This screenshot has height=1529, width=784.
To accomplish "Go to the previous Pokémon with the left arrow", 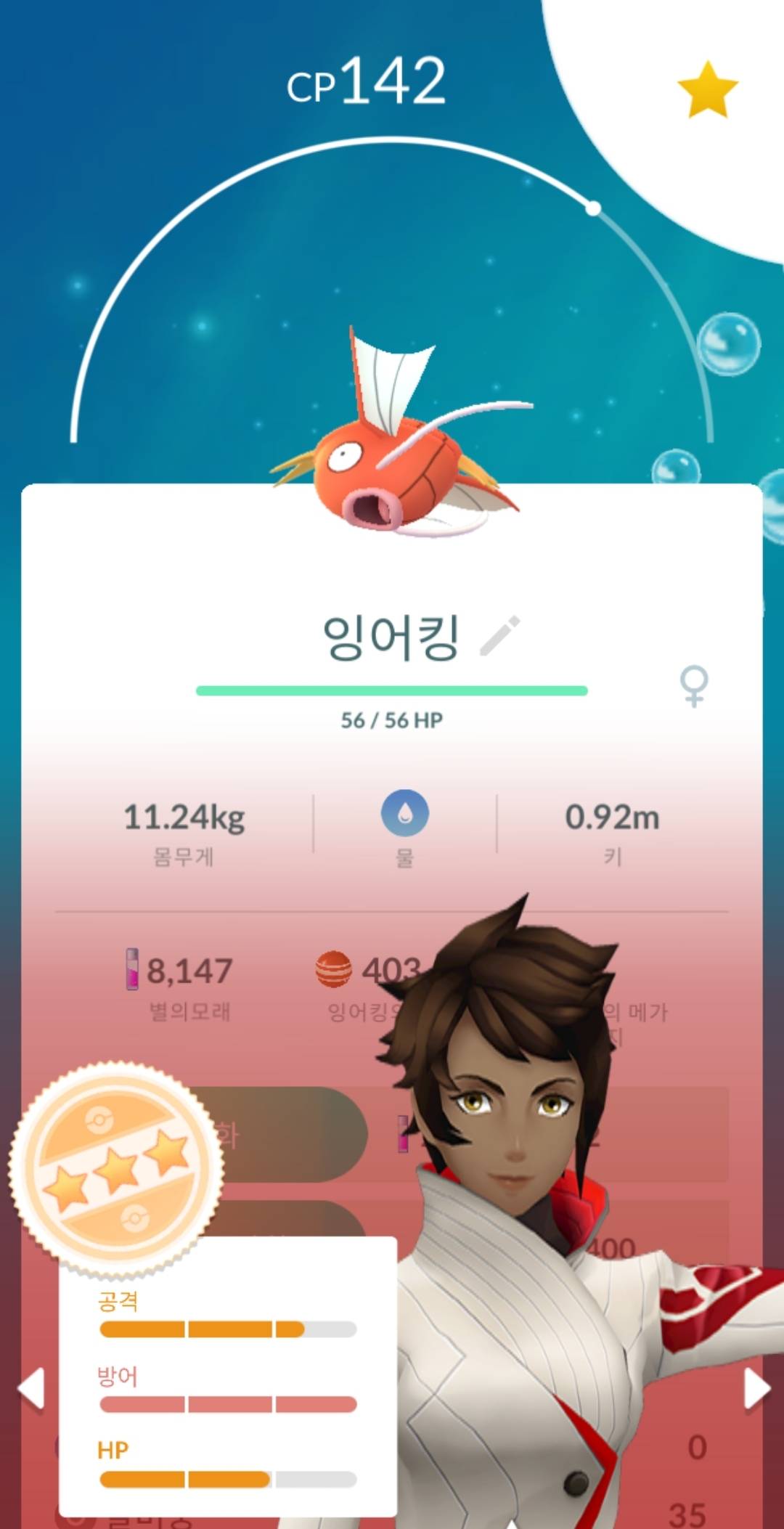I will coord(32,1389).
